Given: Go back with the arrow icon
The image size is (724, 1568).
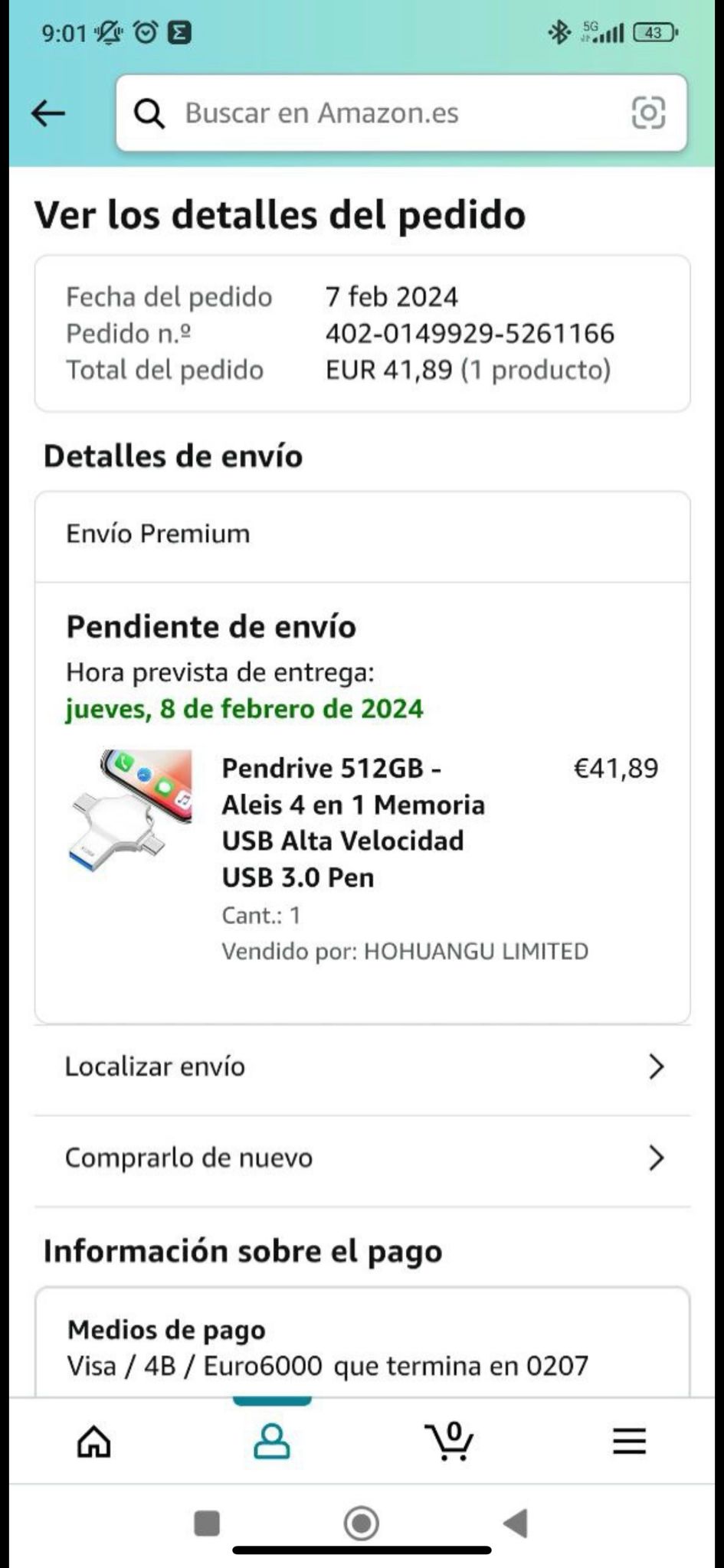Looking at the screenshot, I should [x=48, y=113].
